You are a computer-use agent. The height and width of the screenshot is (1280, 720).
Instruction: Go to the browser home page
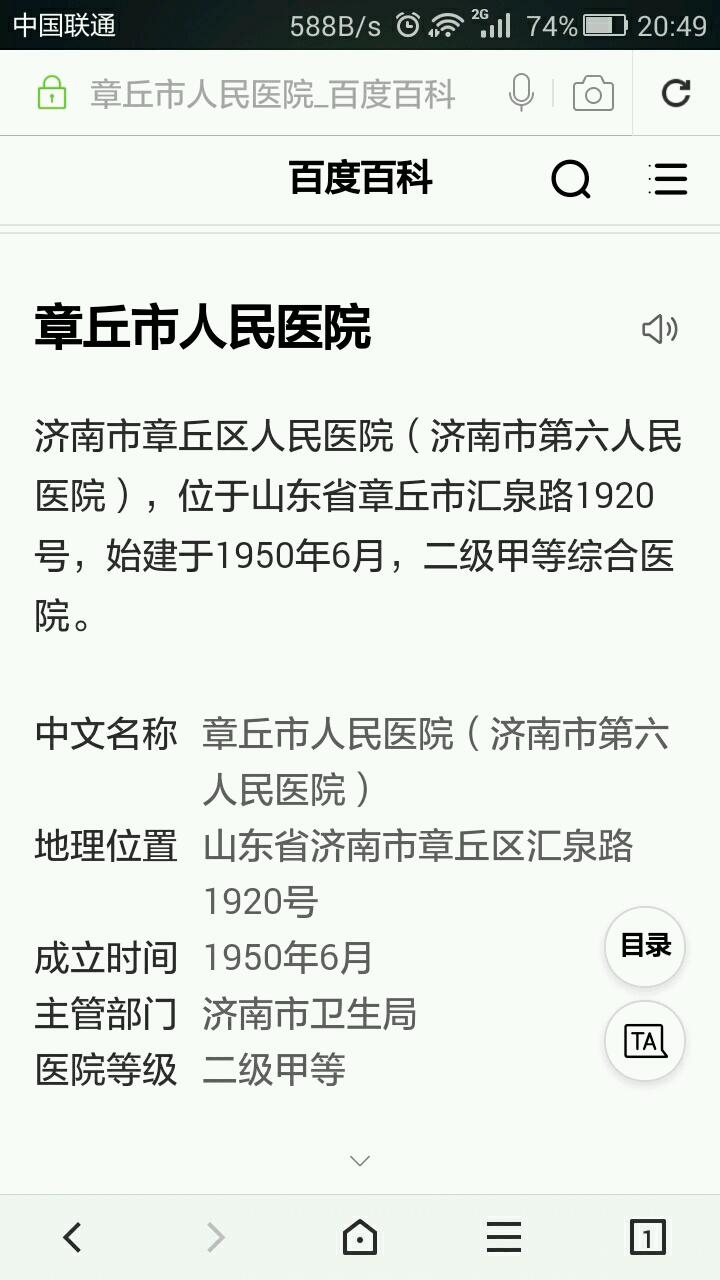click(x=360, y=1238)
